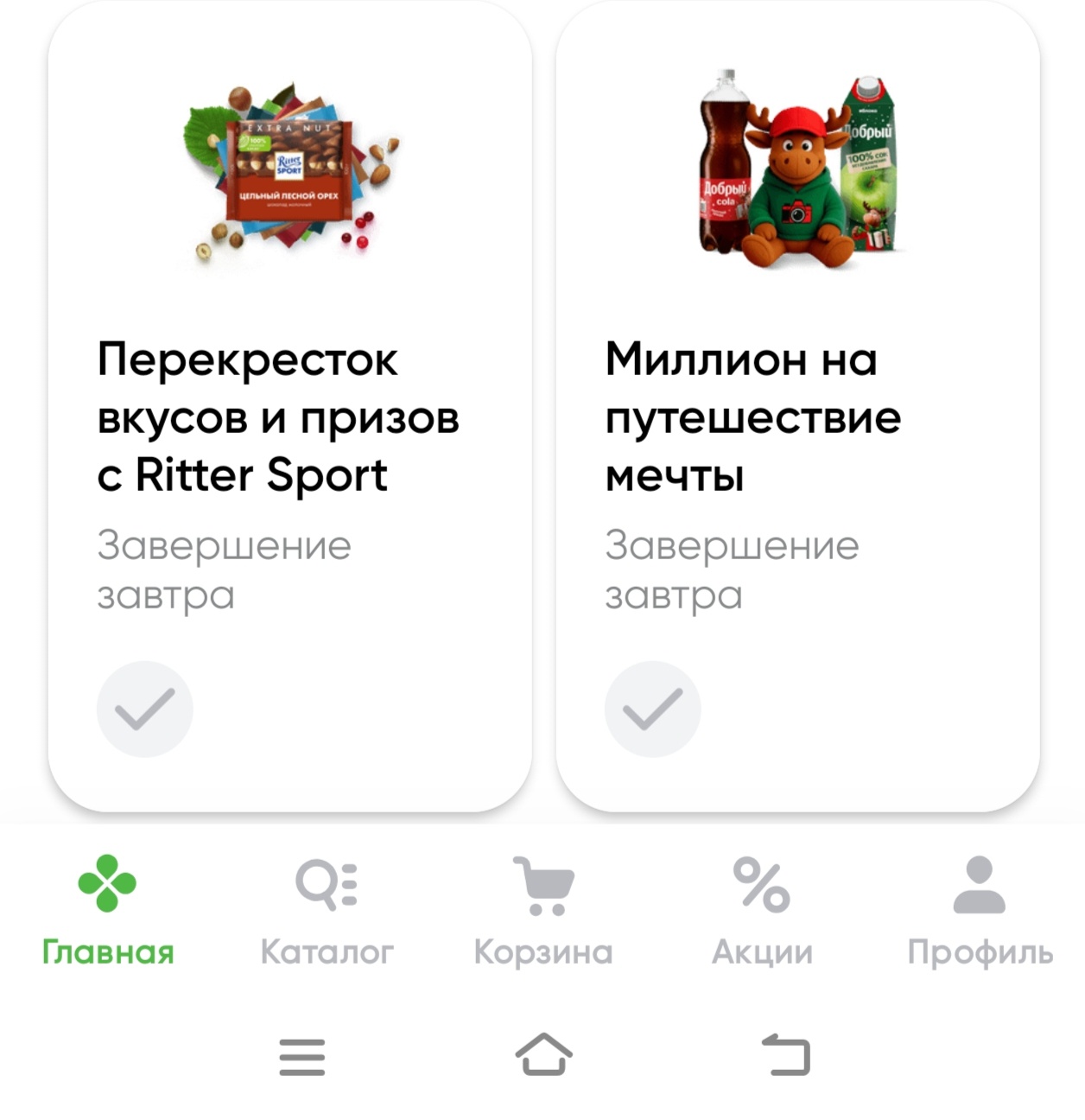Tap the system home button

tap(543, 1055)
